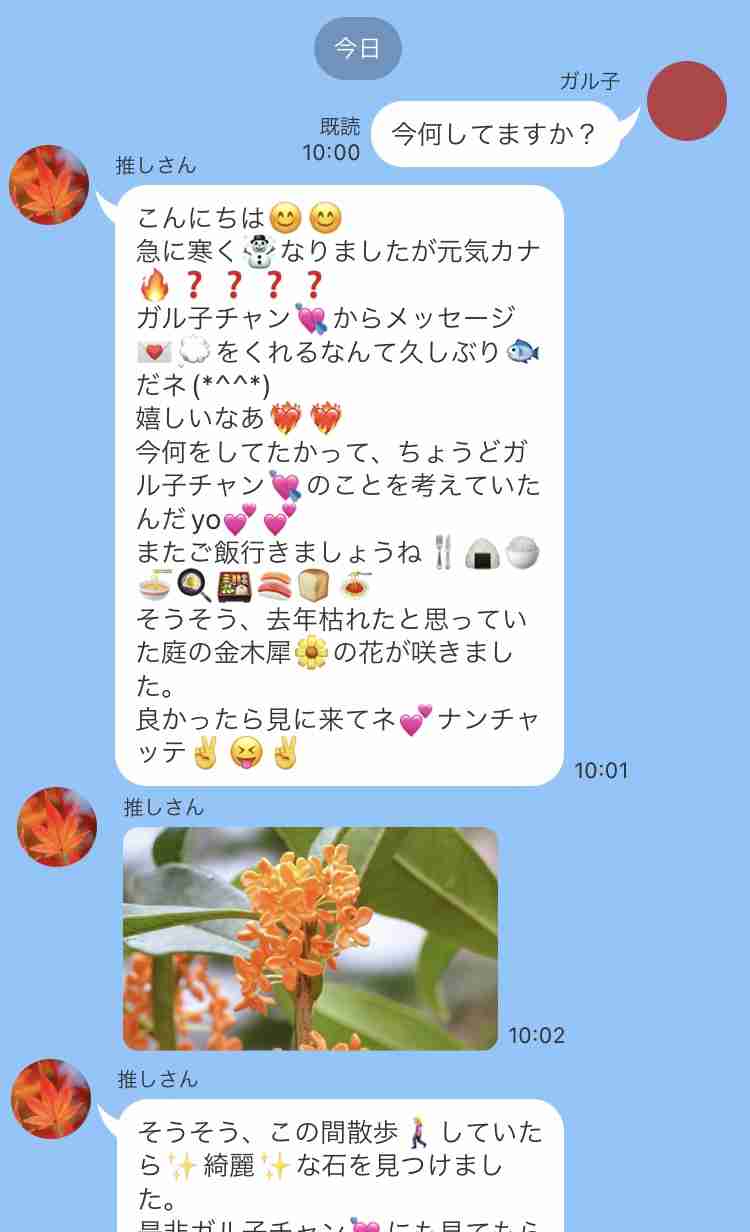Open the second 推しさん avatar beside the photo
The image size is (750, 1232).
tap(55, 829)
